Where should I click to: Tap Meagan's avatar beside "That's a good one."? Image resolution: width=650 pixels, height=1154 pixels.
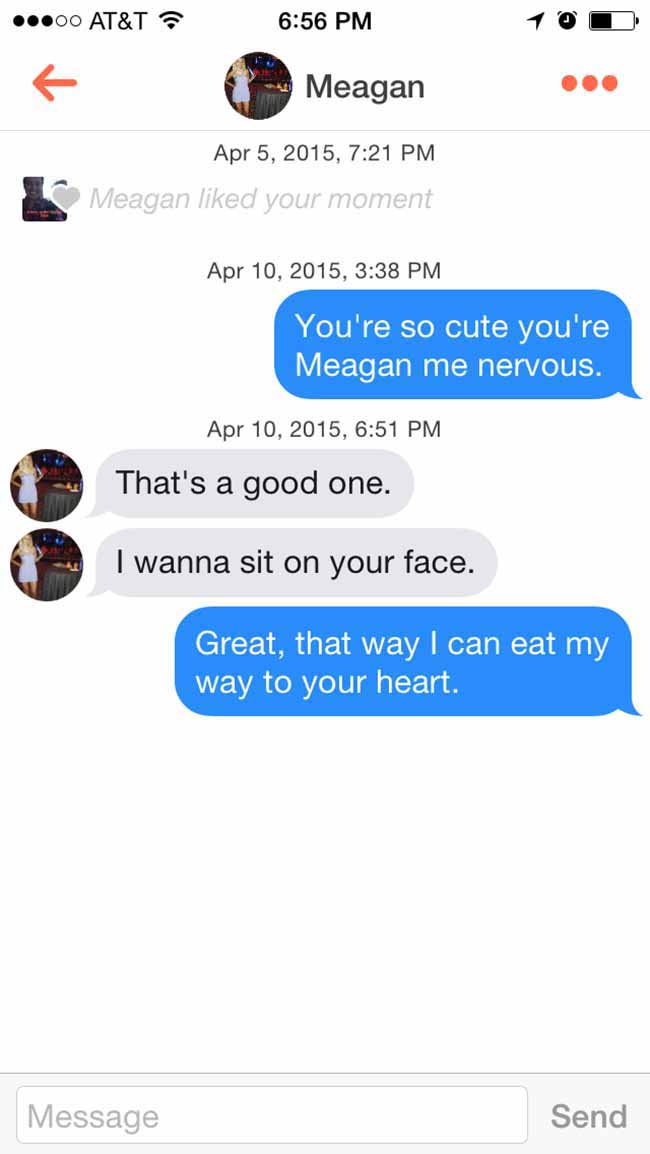pyautogui.click(x=46, y=485)
